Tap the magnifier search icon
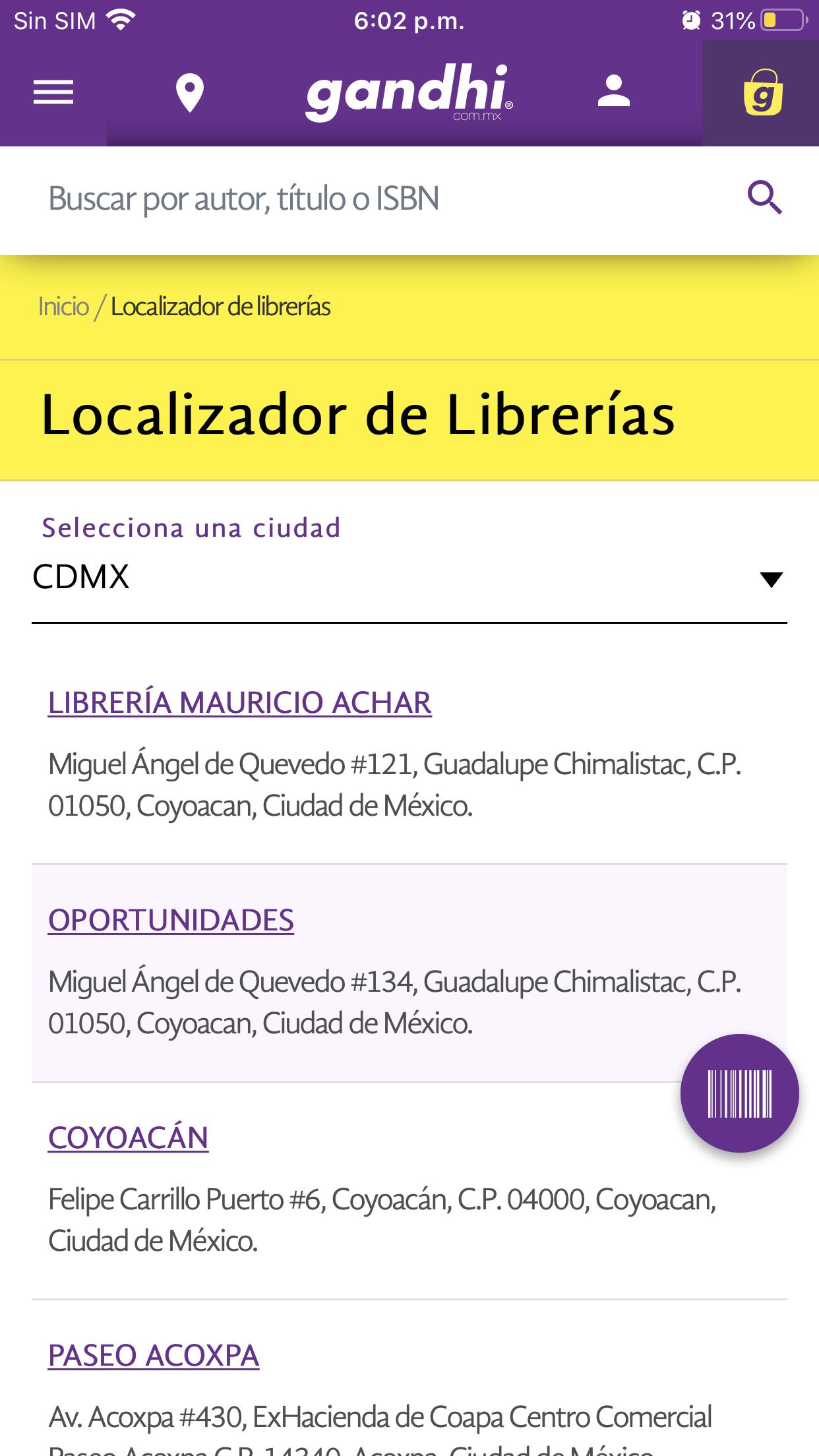Image resolution: width=819 pixels, height=1456 pixels. 765,198
